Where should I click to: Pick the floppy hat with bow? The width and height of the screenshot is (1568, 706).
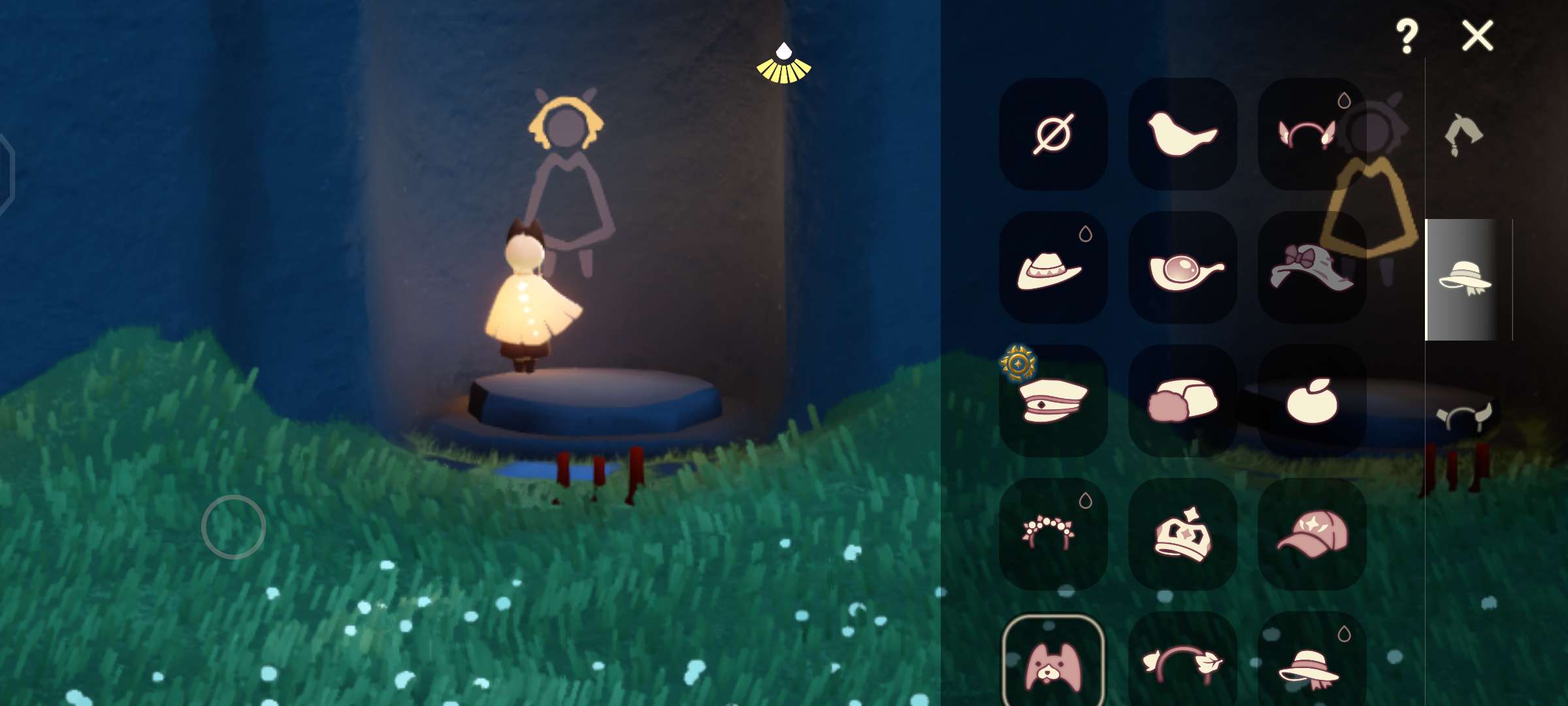coord(1312,267)
